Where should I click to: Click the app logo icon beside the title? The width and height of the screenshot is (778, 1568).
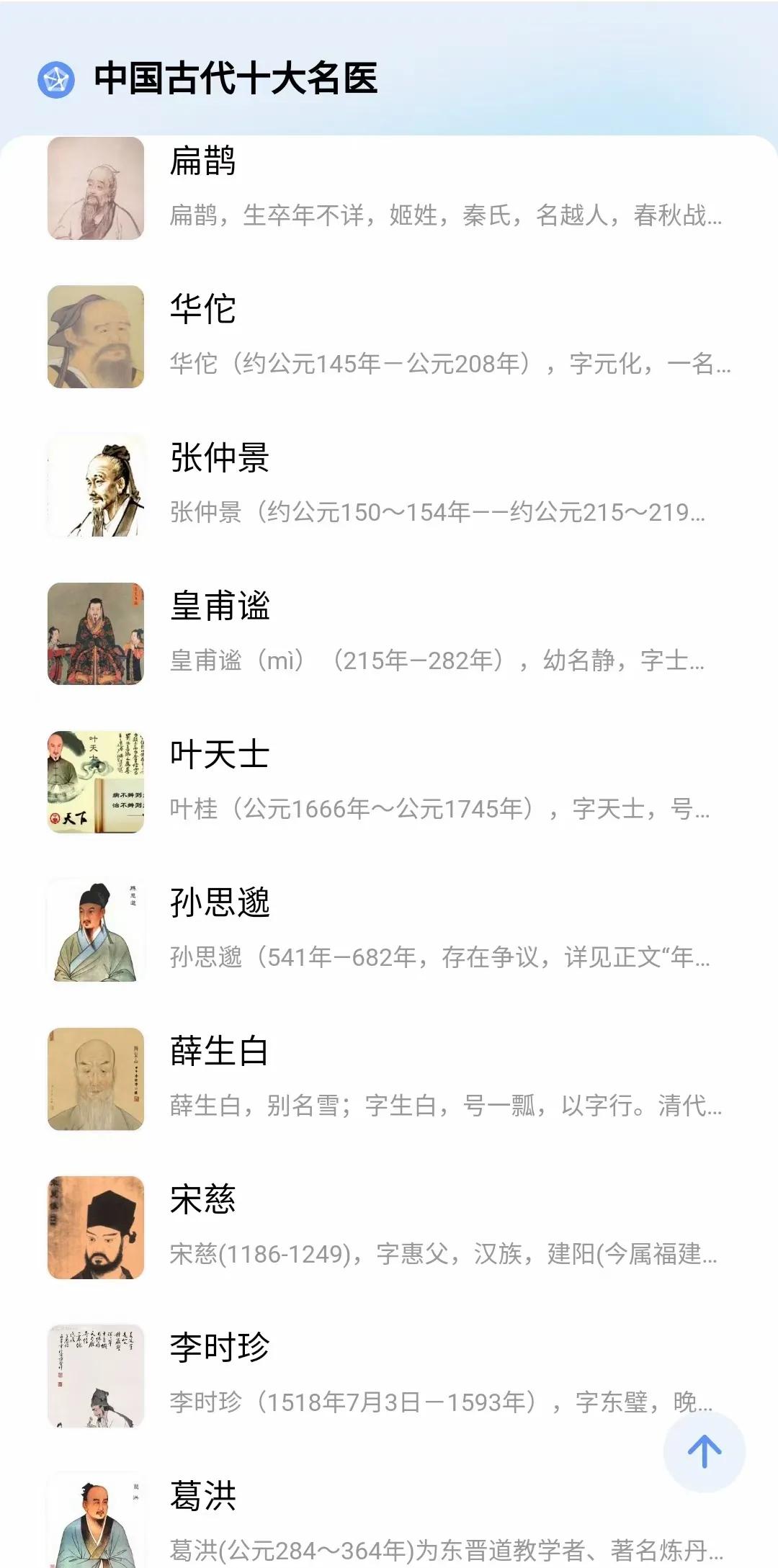pyautogui.click(x=57, y=78)
